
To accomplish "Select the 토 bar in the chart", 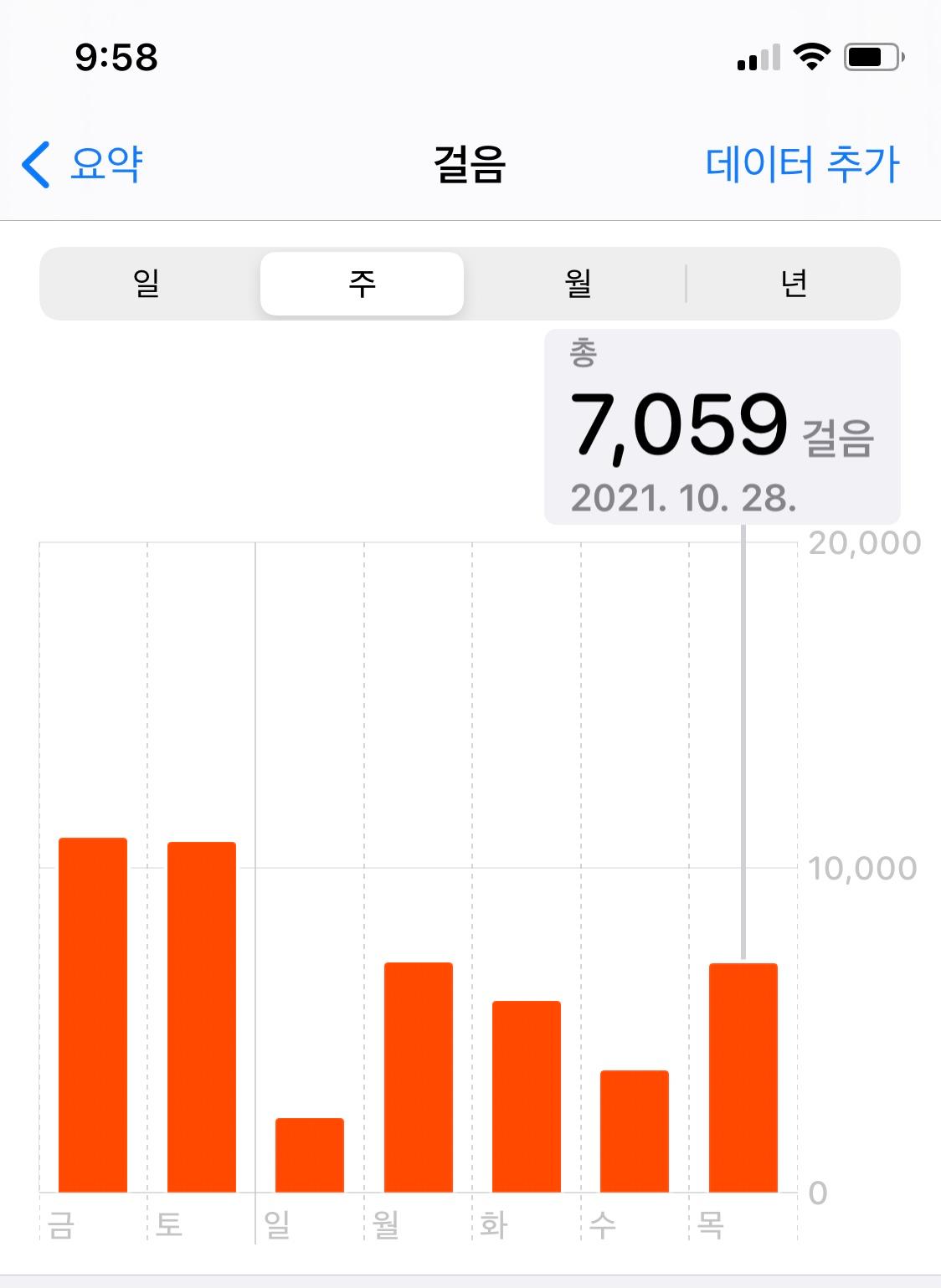I will [202, 1016].
